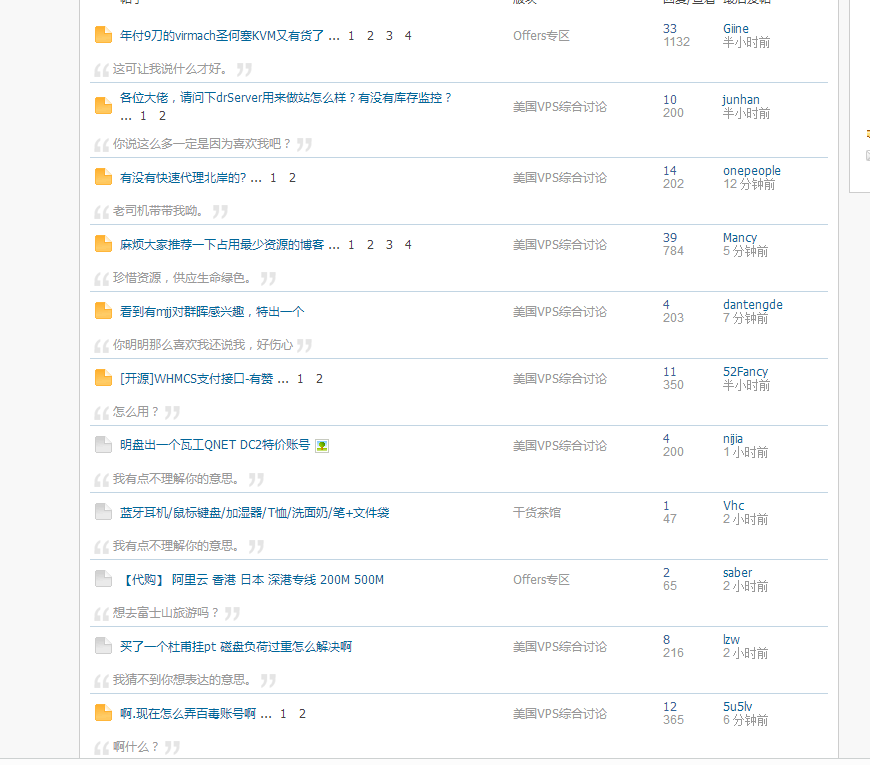Jump to page 3 of the 博客 thread
Viewport: 870px width, 765px height.
pyautogui.click(x=389, y=245)
